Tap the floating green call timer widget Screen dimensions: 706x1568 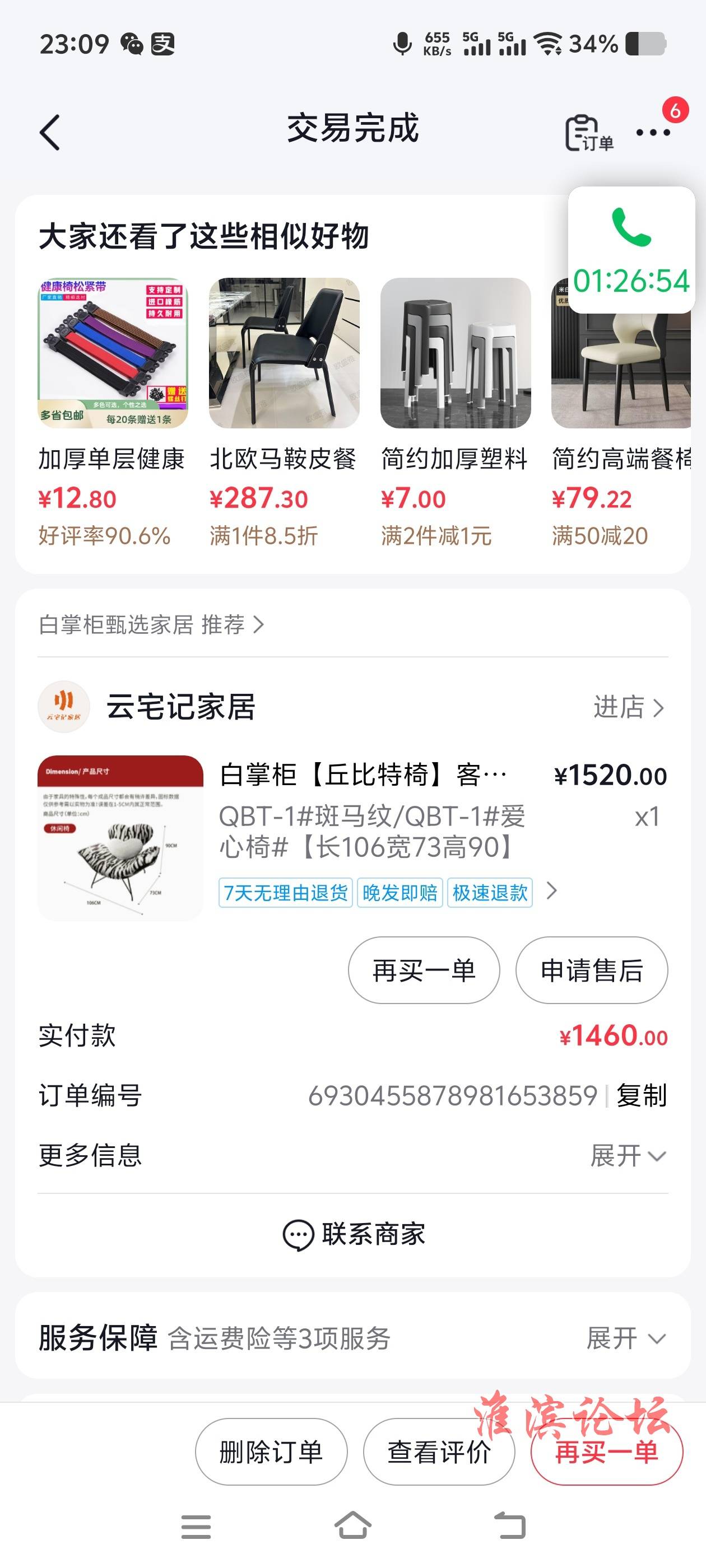631,250
